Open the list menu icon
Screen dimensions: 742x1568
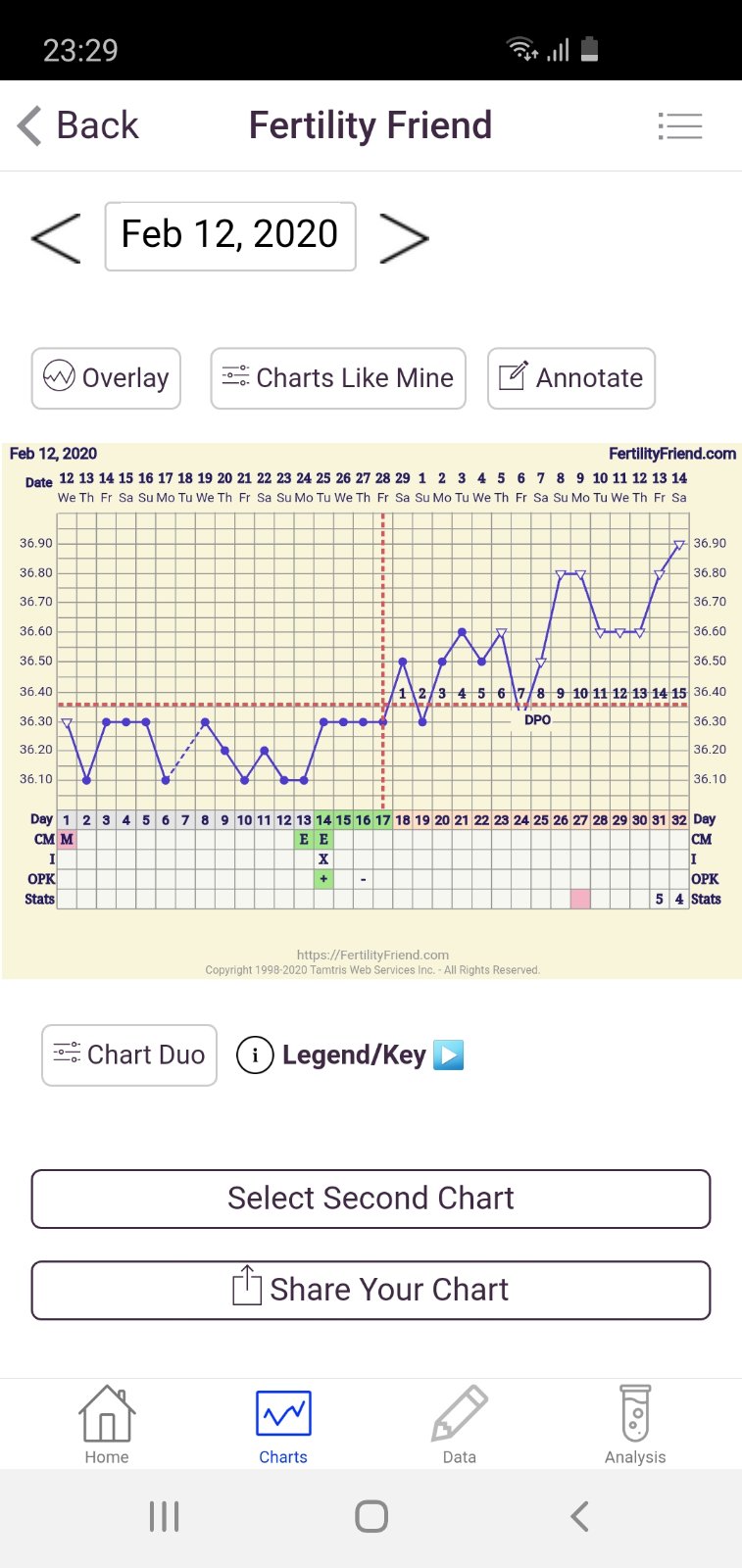click(x=679, y=125)
